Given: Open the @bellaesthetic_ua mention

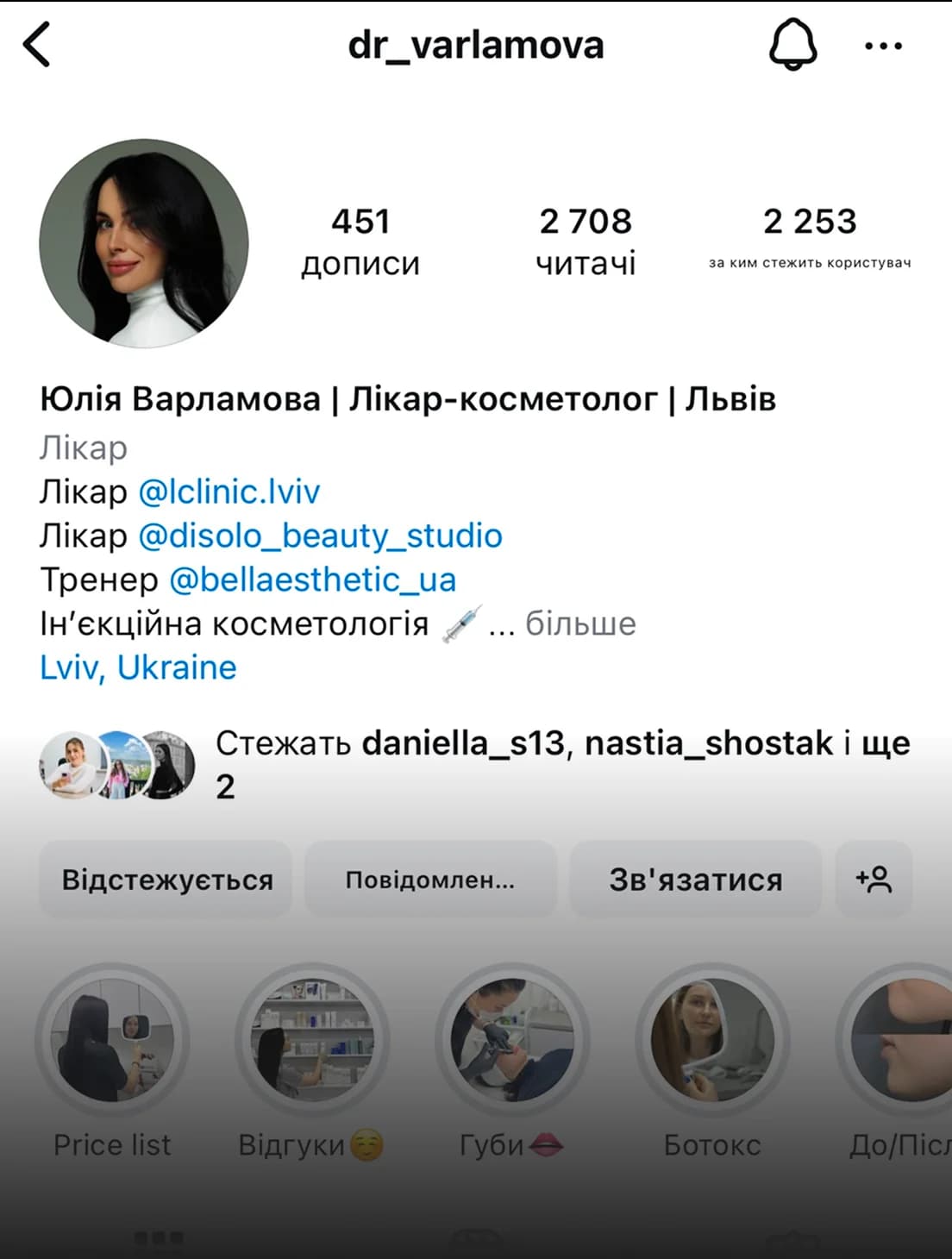Looking at the screenshot, I should [x=312, y=579].
